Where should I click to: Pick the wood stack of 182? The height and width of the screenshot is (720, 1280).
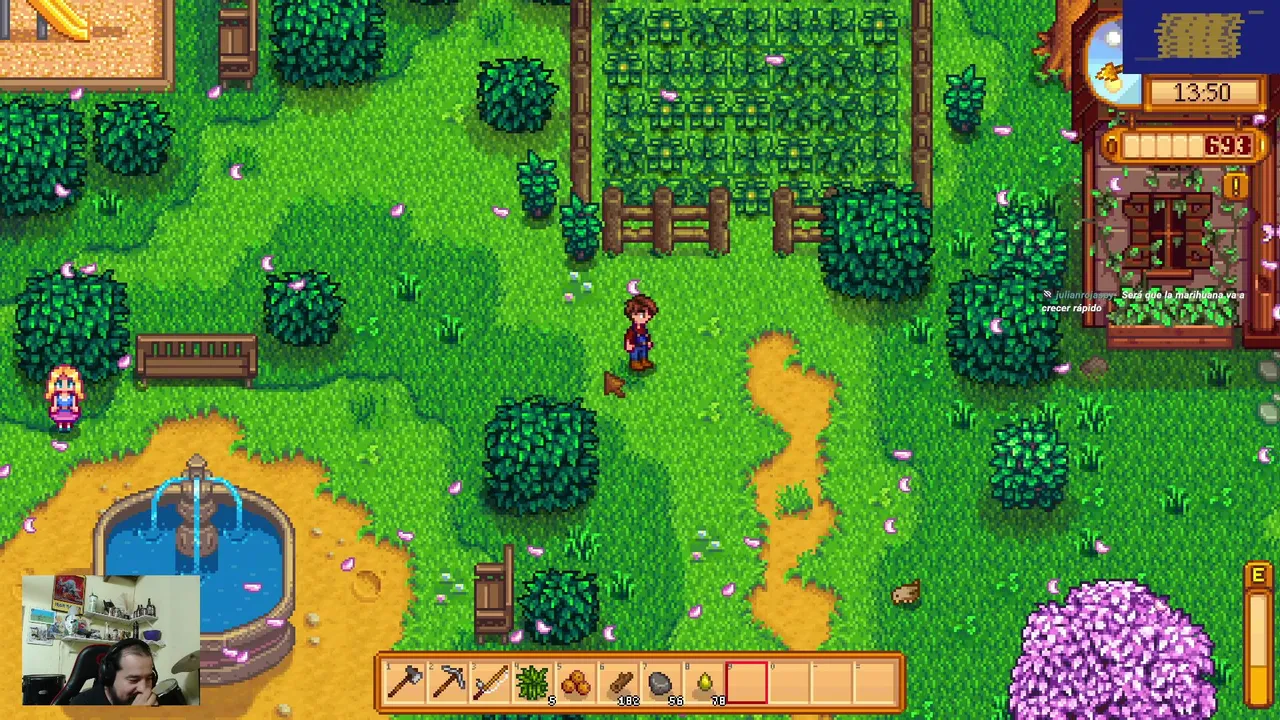click(619, 683)
